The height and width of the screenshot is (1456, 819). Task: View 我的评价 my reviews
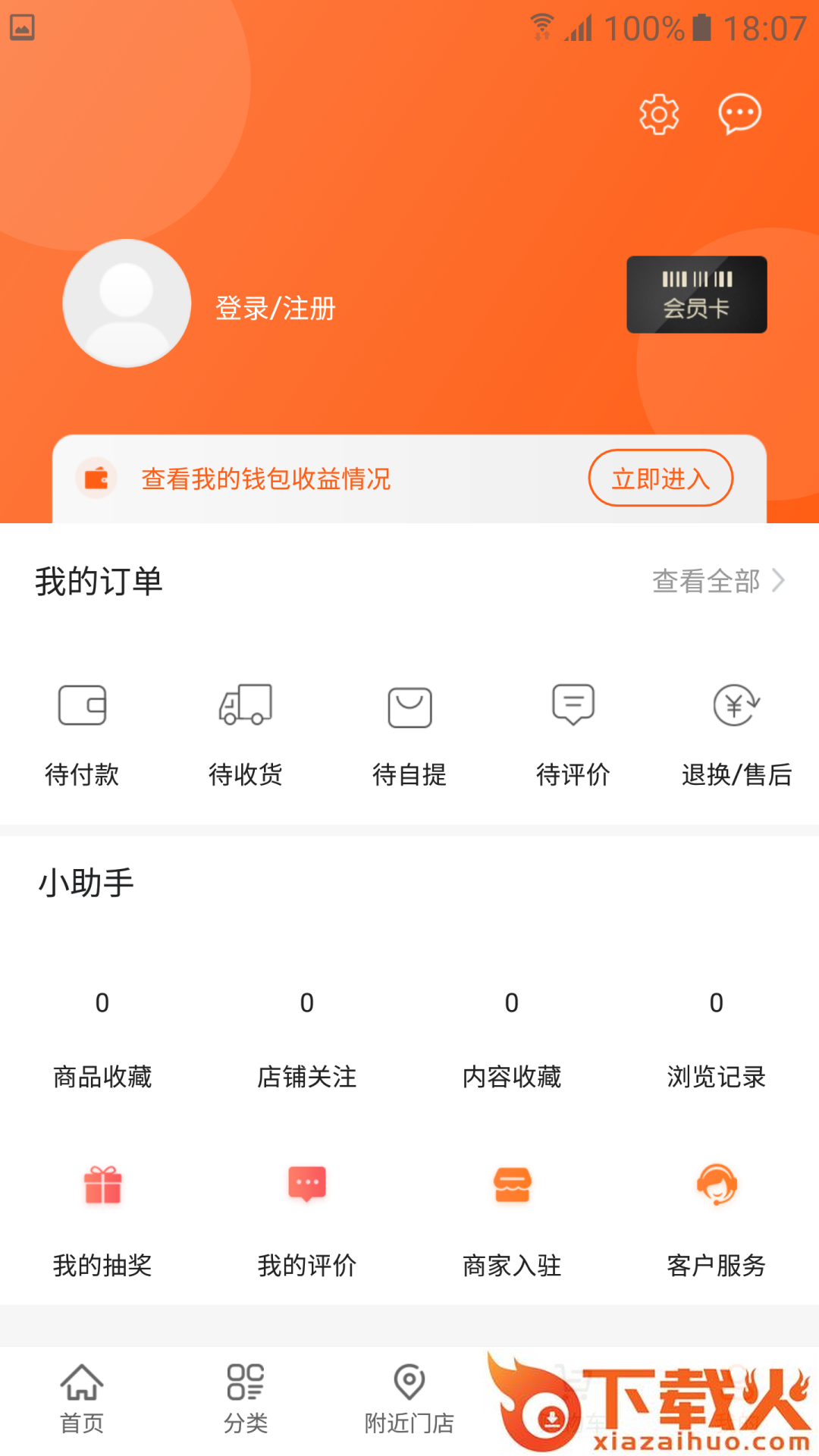point(307,1219)
